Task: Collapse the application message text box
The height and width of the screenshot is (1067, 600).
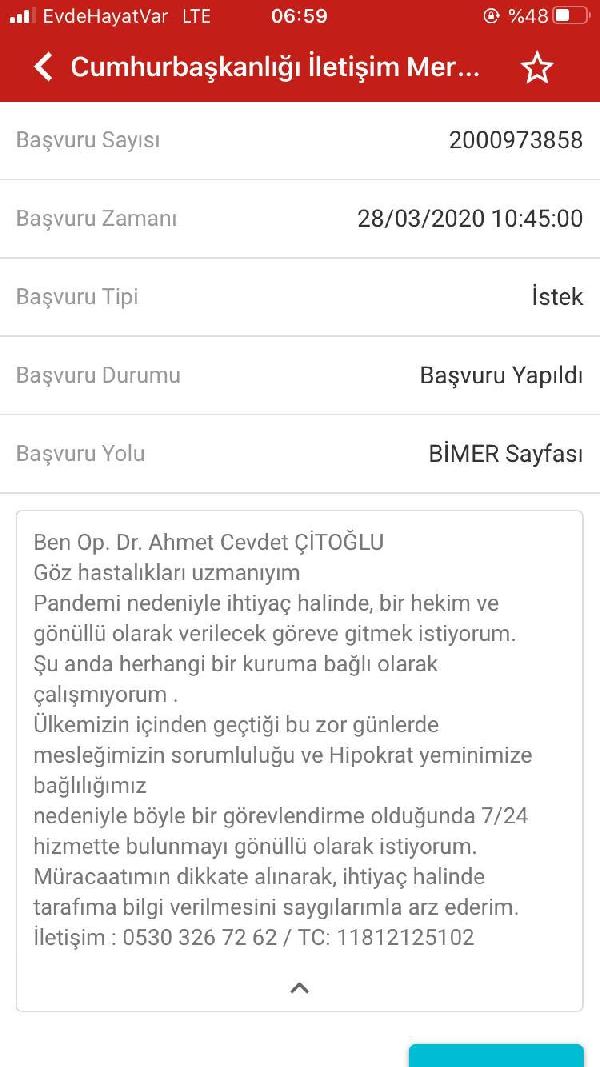Action: [x=299, y=988]
